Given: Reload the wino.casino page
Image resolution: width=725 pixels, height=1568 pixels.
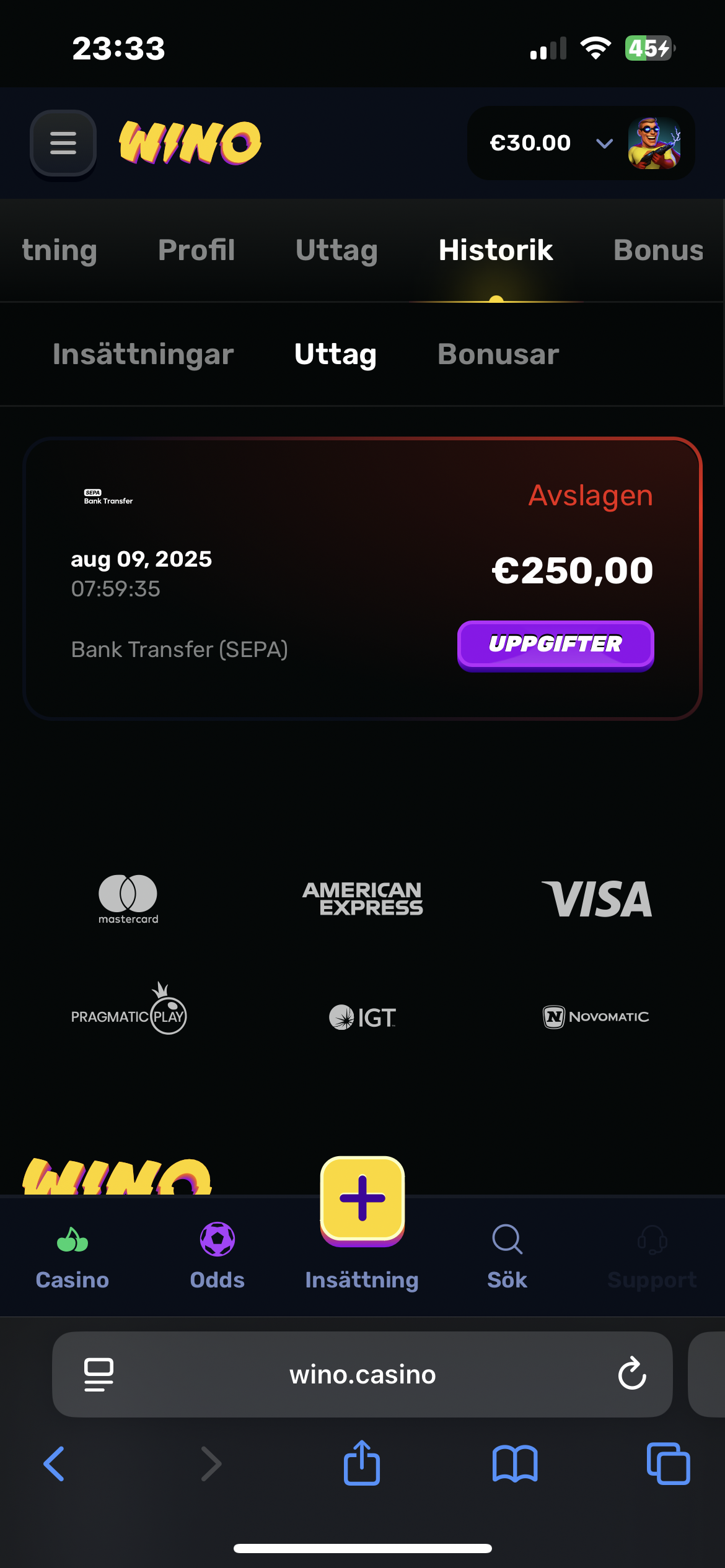Looking at the screenshot, I should (632, 1374).
